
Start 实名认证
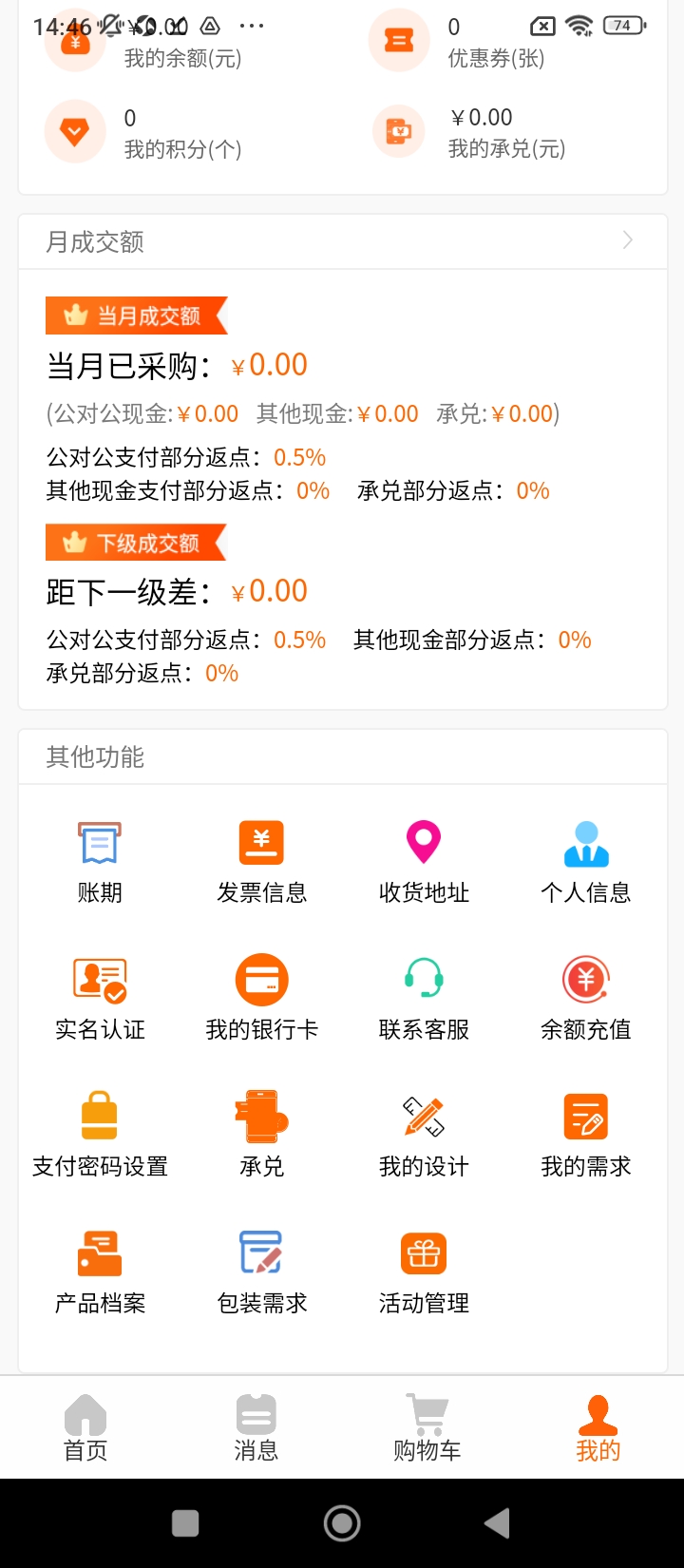tap(100, 999)
